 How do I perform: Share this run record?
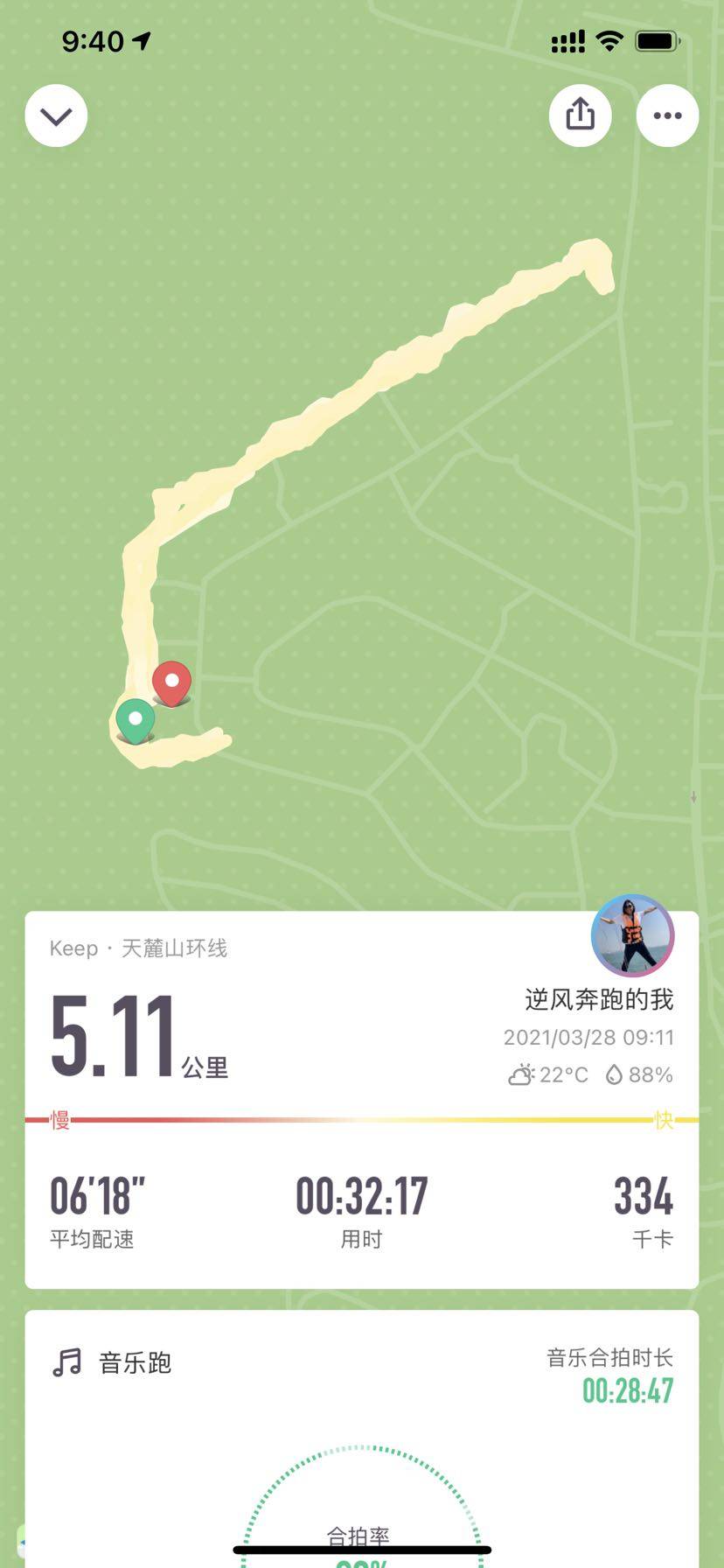580,115
